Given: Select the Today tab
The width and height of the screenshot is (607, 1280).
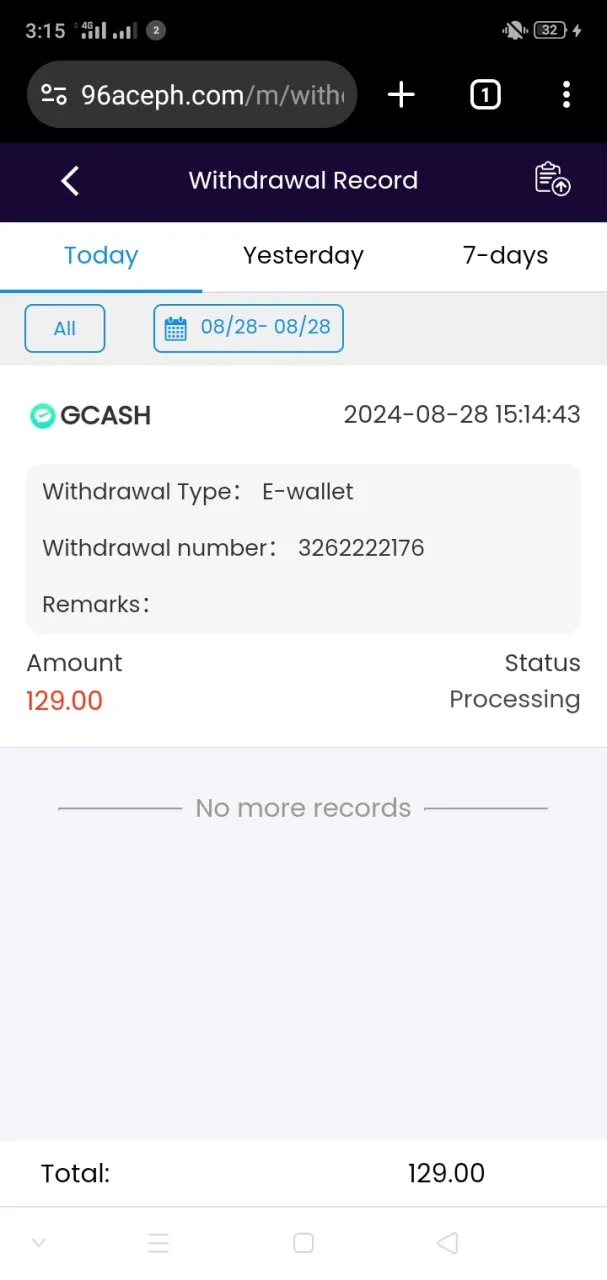Looking at the screenshot, I should [x=101, y=256].
